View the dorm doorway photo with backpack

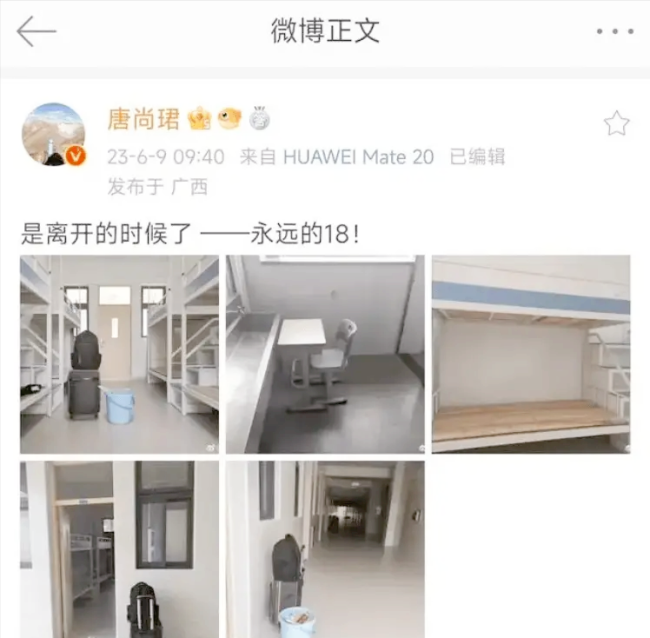coord(119,549)
